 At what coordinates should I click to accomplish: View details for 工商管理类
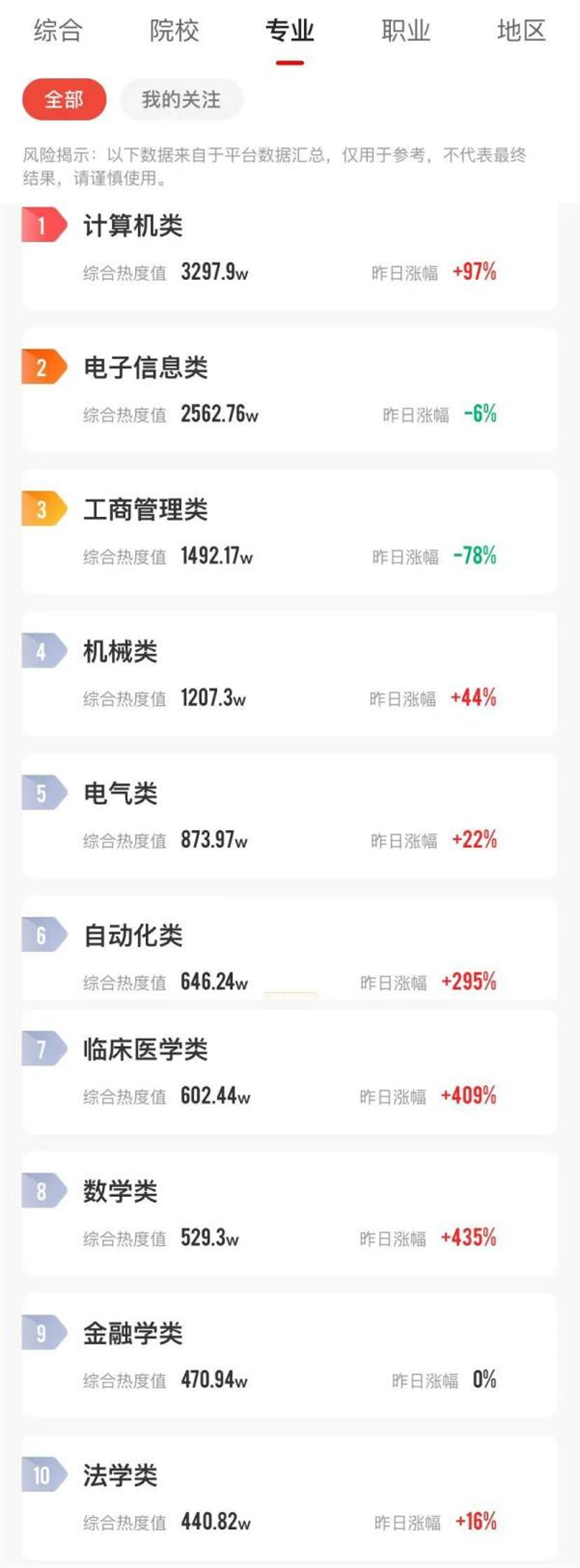(289, 533)
